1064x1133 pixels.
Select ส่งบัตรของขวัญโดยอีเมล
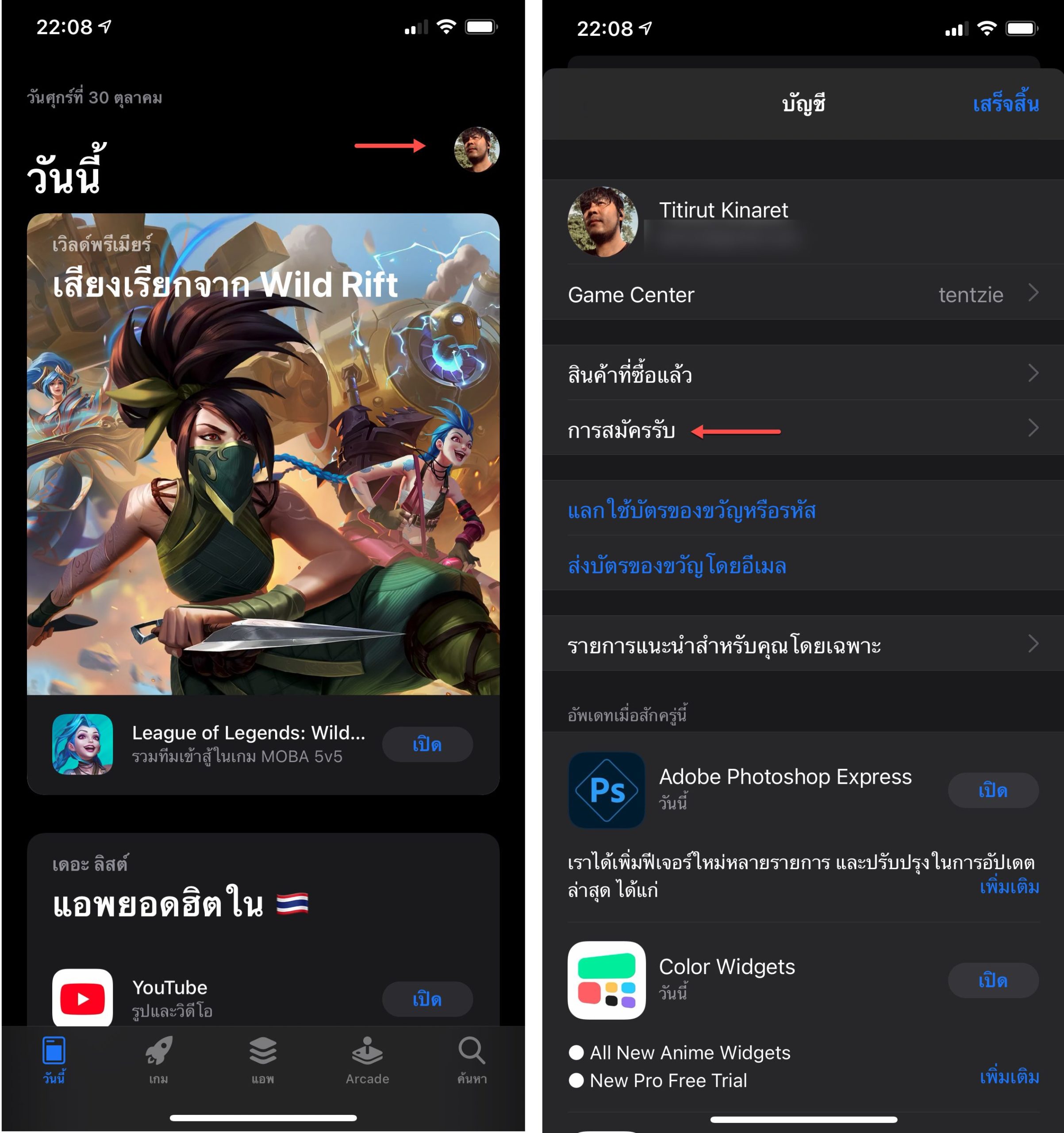[x=677, y=565]
